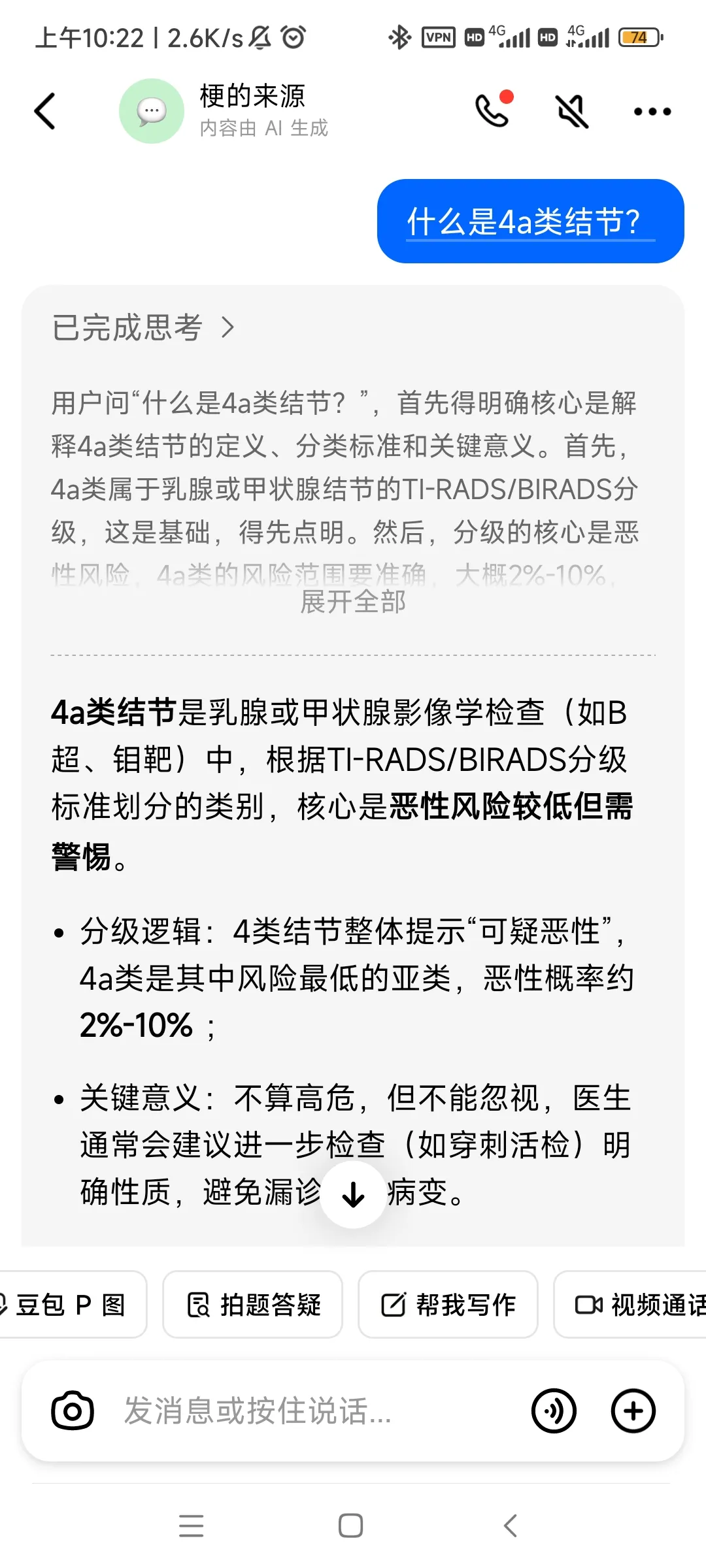Open the 梗的来源 chat avatar profile

coord(152,111)
